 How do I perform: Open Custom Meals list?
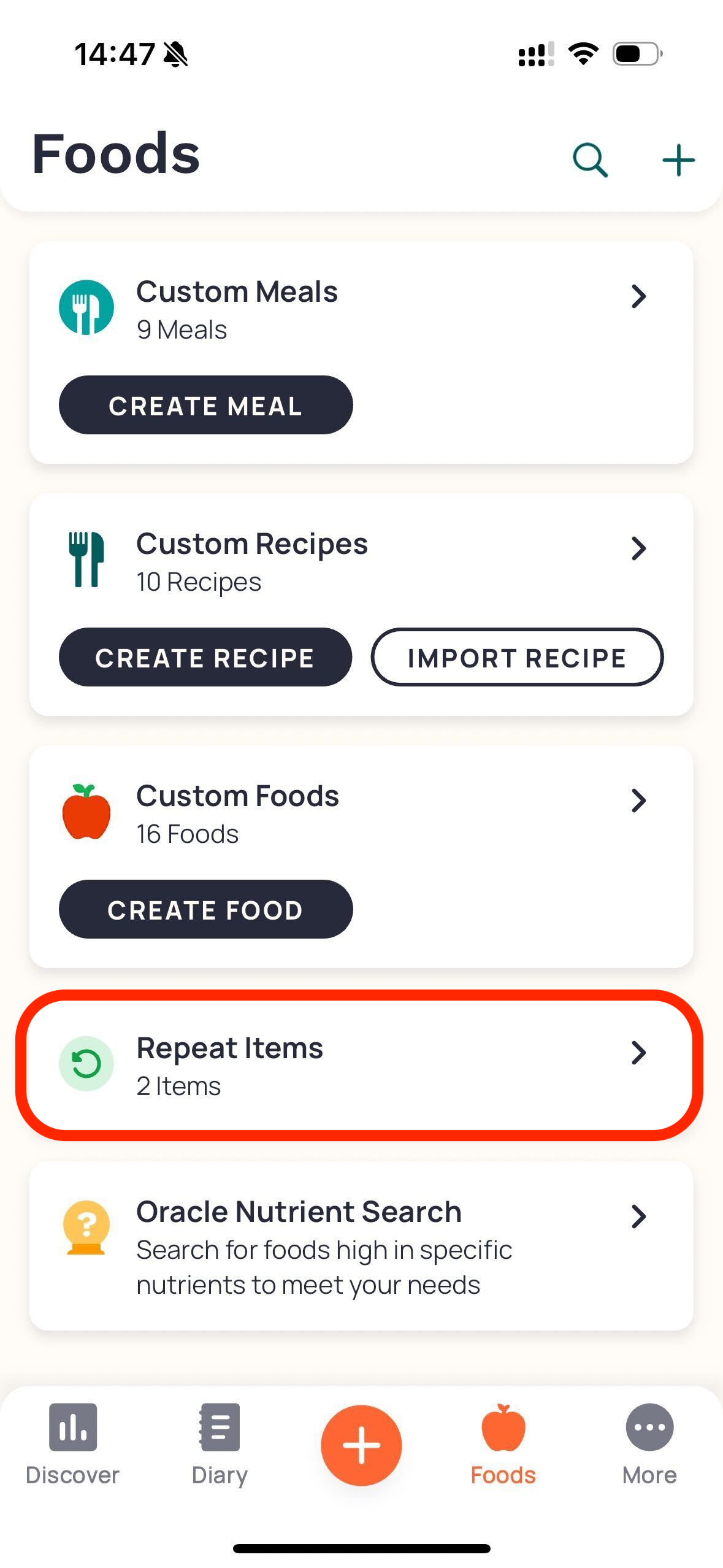(x=361, y=309)
